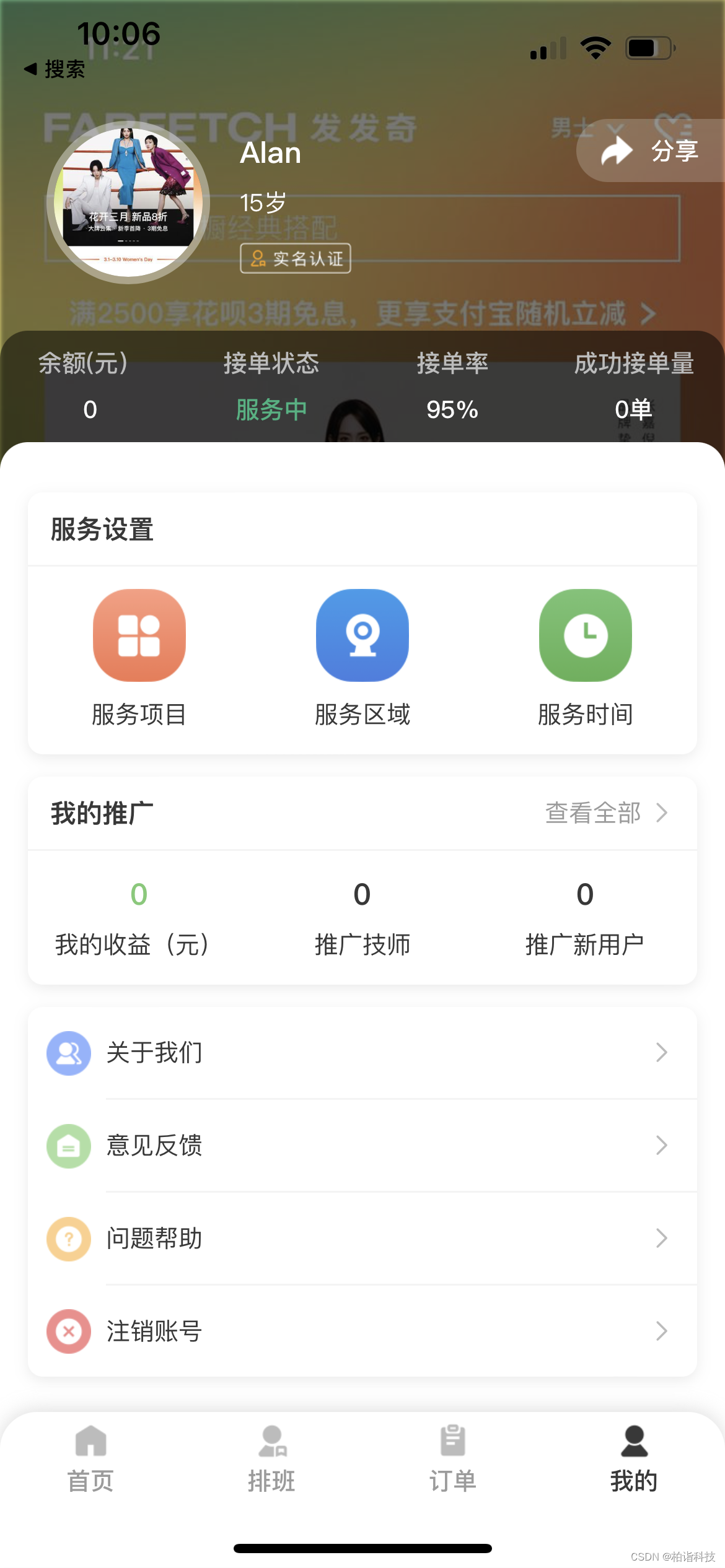Go back using the 搜索 back link
The width and height of the screenshot is (725, 1568).
[x=55, y=69]
